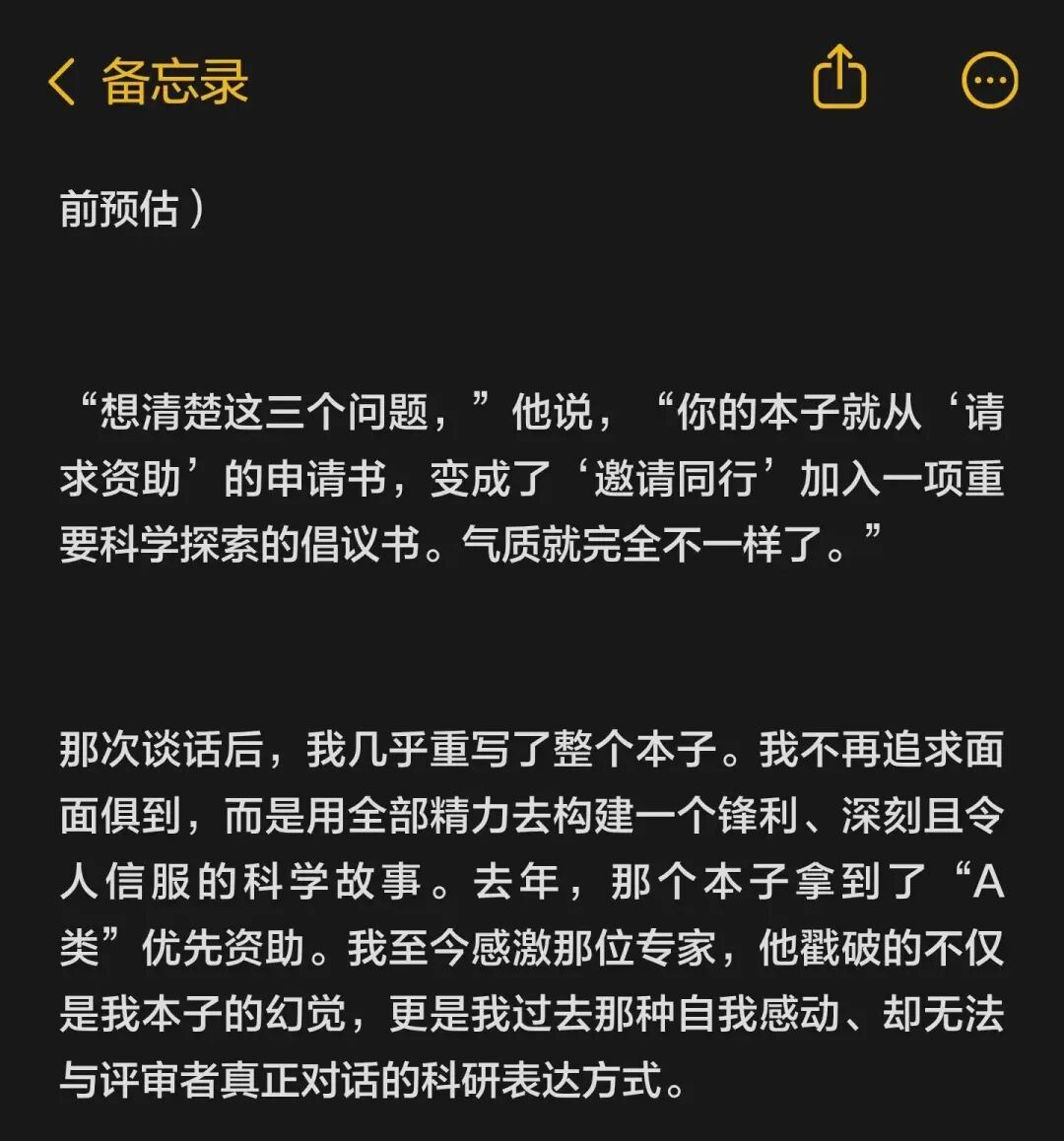Open the more options menu
This screenshot has width=1064, height=1141.
pos(989,81)
